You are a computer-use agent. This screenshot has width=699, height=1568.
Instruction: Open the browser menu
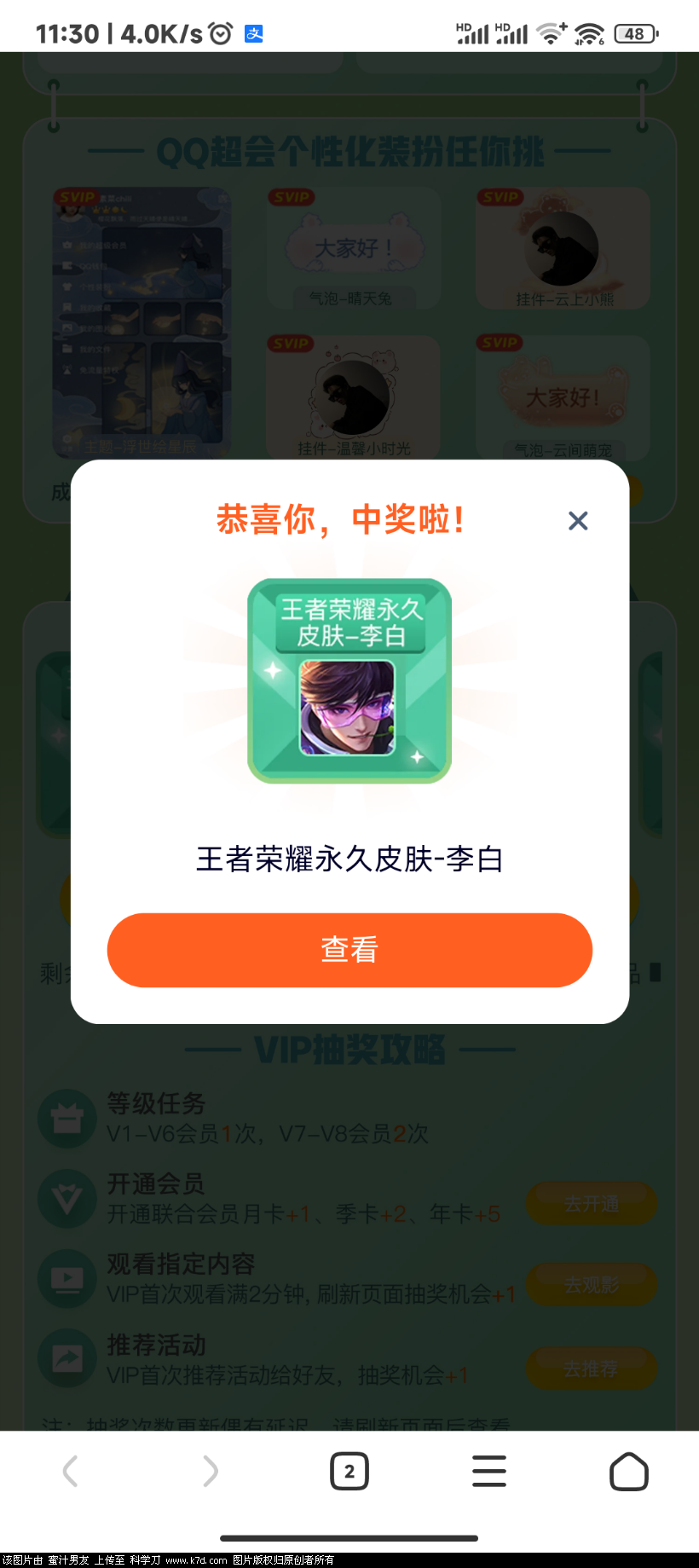coord(489,1471)
